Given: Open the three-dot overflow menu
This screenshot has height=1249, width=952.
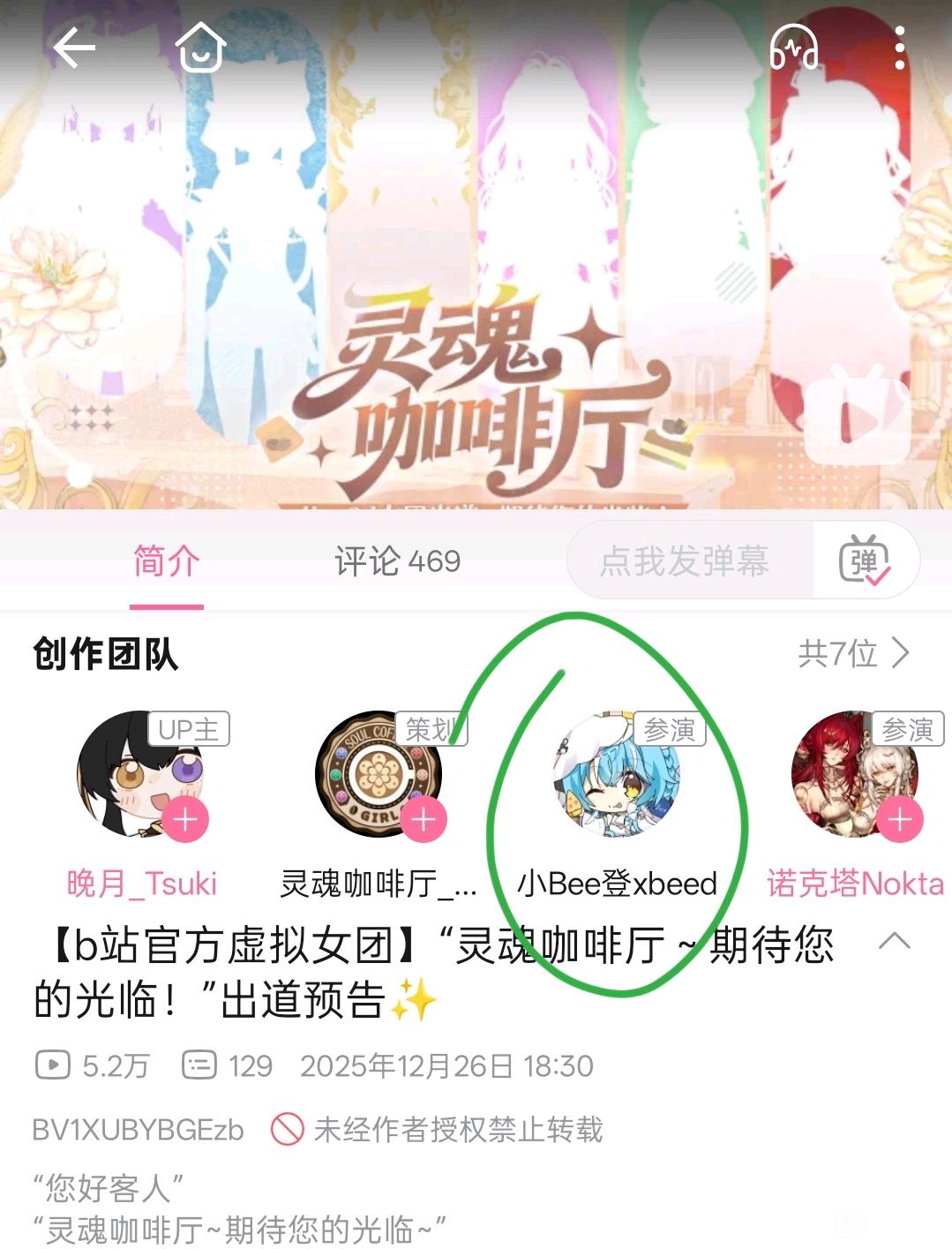Looking at the screenshot, I should [899, 48].
